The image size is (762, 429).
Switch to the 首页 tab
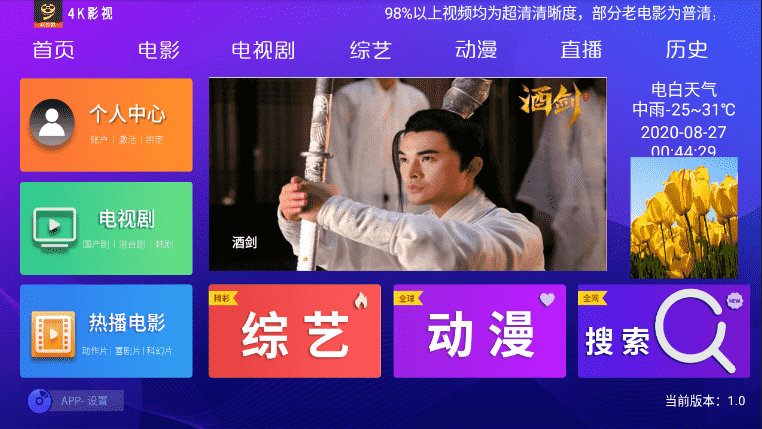point(54,50)
